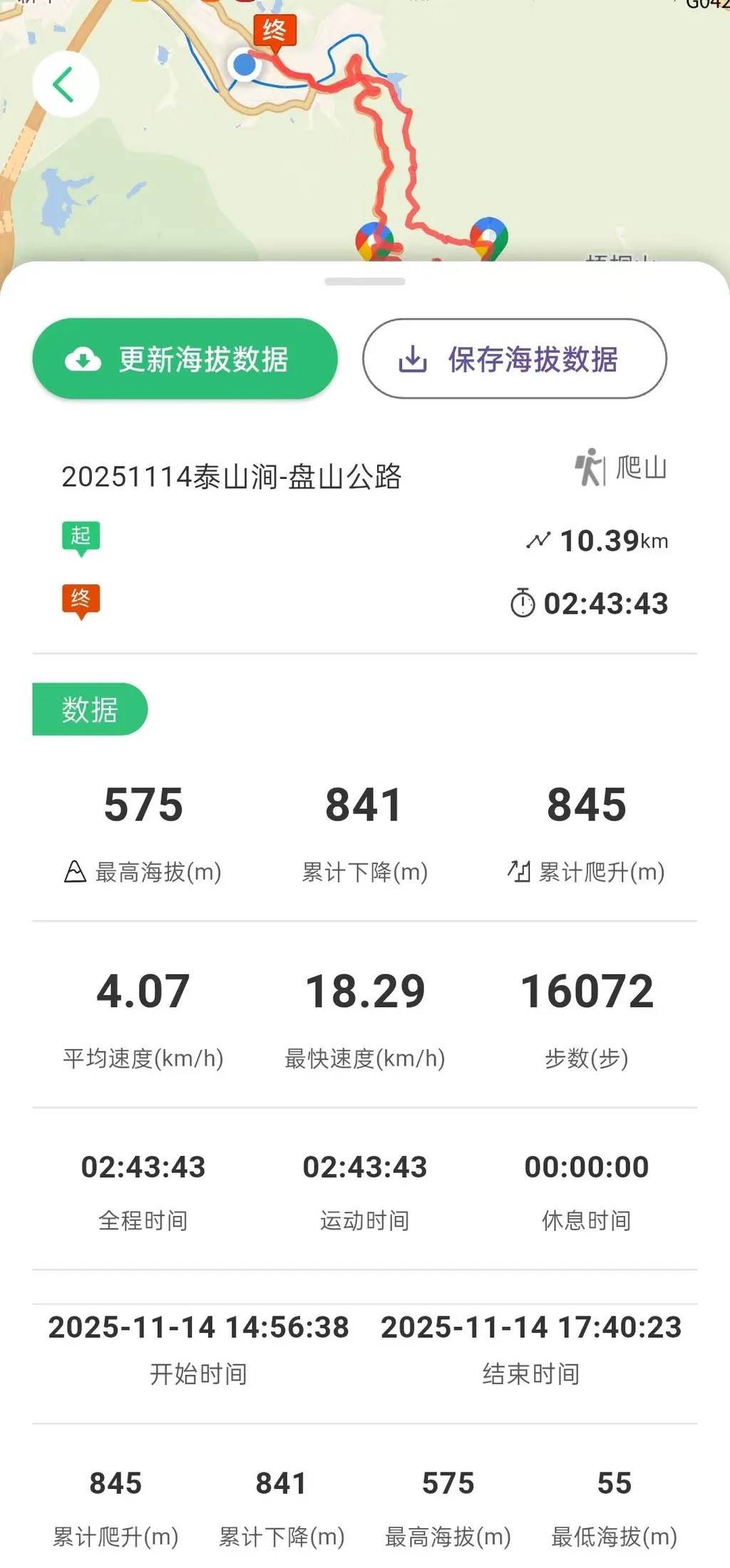
Task: Tap 更新海拔数据 to update elevation data
Action: click(185, 359)
